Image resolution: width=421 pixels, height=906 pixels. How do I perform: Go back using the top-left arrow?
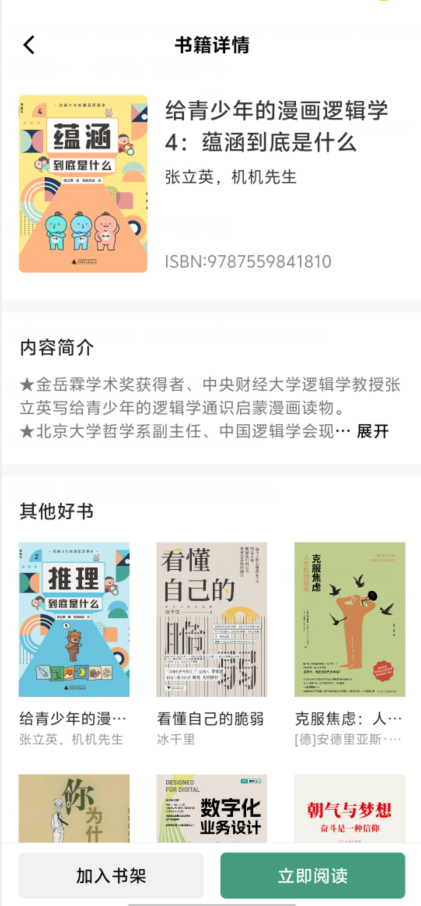tap(29, 45)
